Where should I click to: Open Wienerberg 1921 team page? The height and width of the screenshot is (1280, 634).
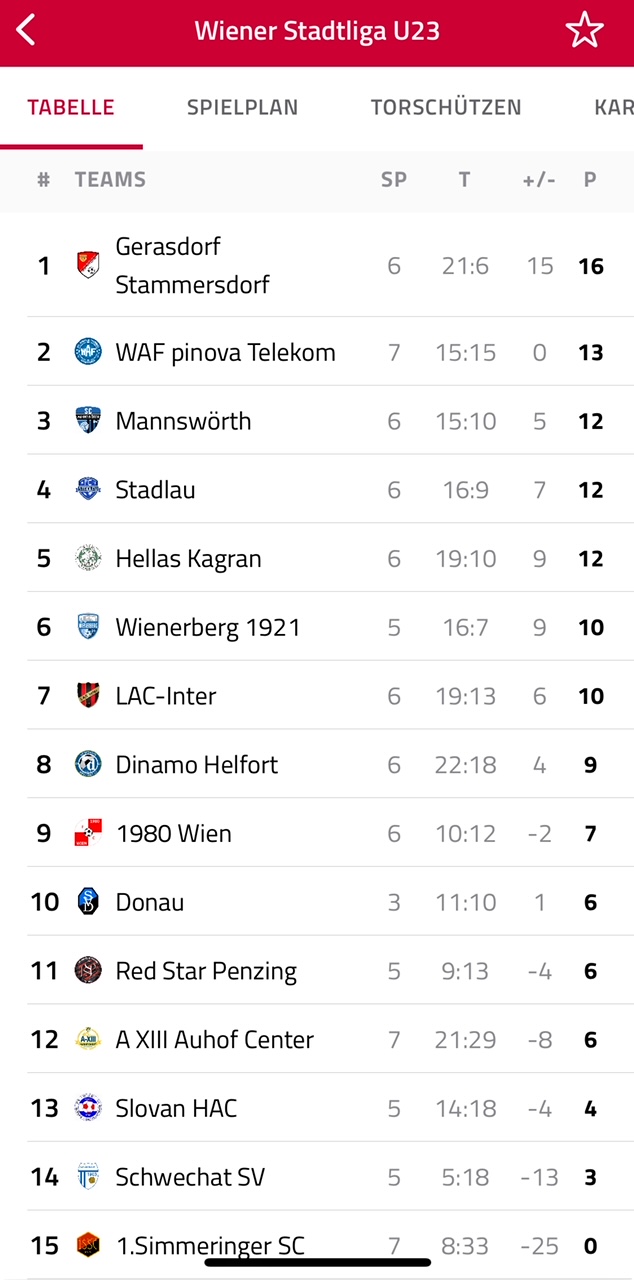(317, 627)
